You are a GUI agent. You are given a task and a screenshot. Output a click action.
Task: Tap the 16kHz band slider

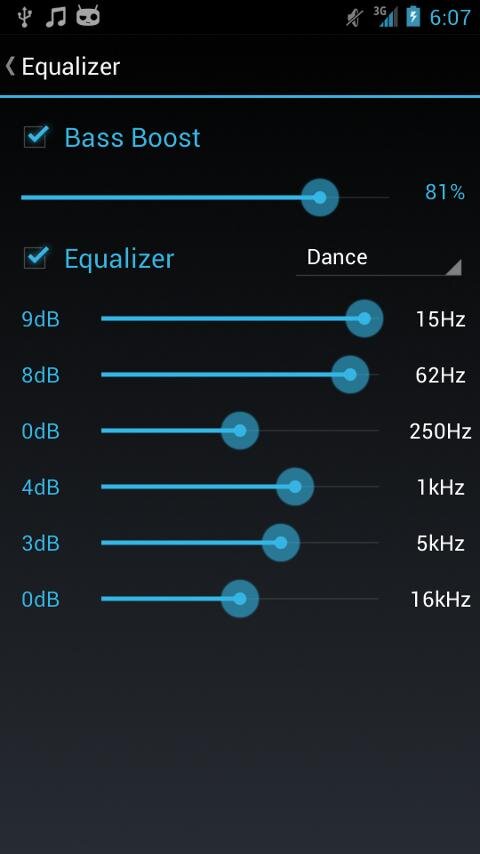(240, 599)
